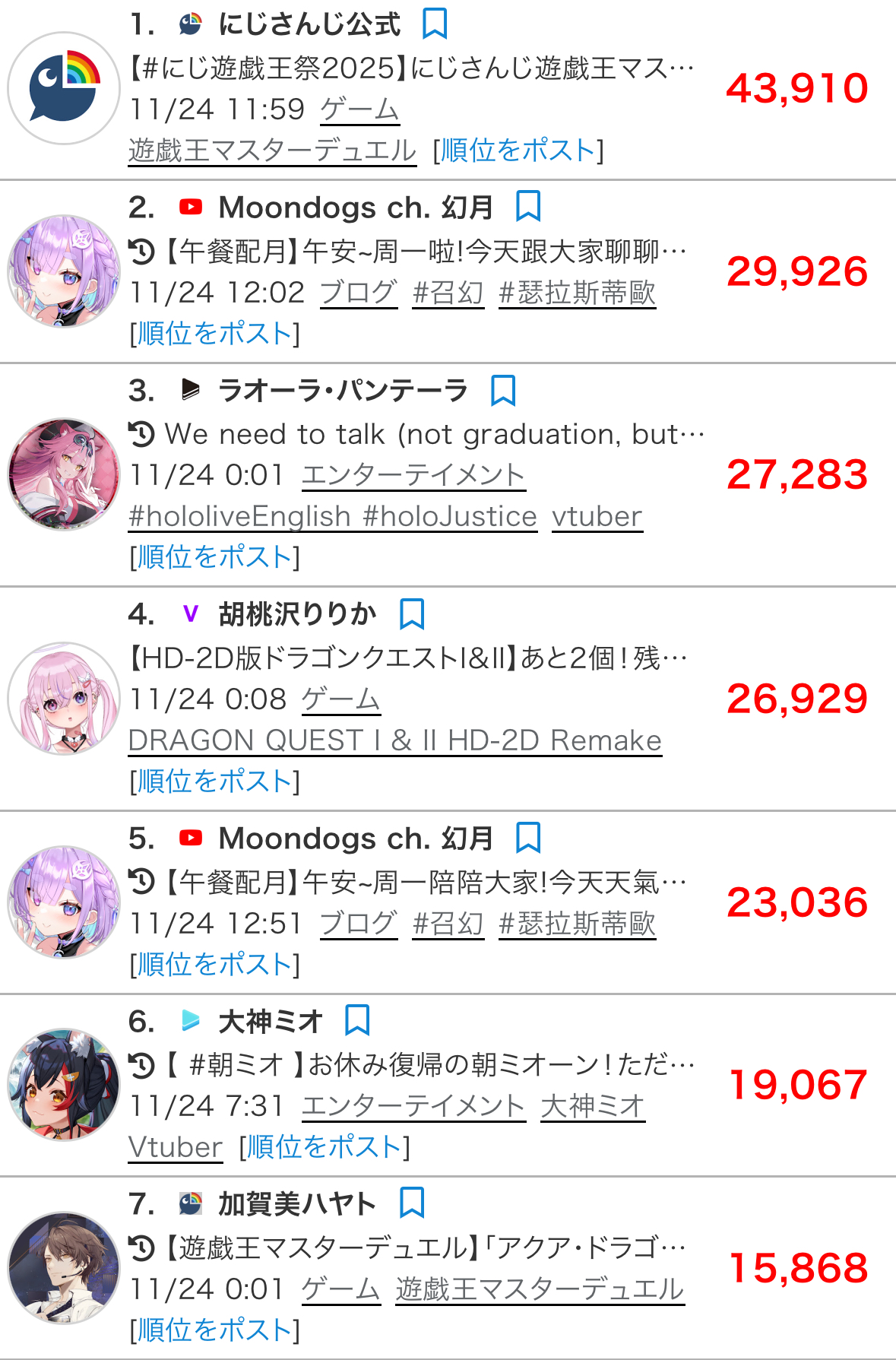Image resolution: width=896 pixels, height=1360 pixels.
Task: Bookmark 胡桃沢りりか
Action: click(x=412, y=613)
